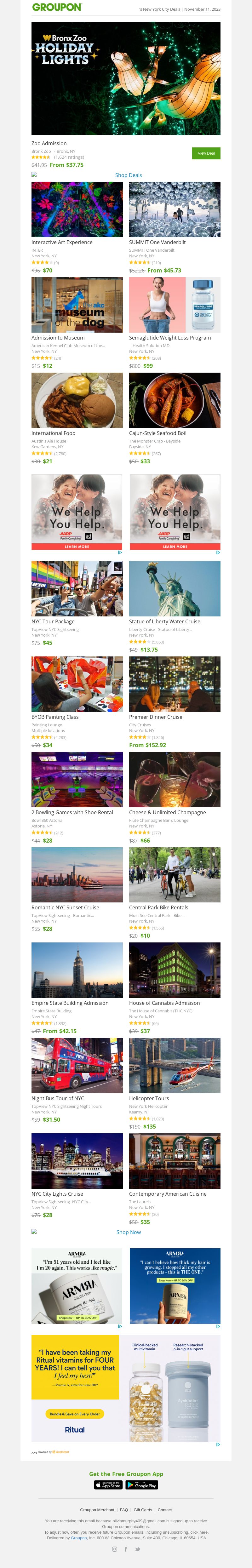Tap the View Deal button for Zoo Admission
The width and height of the screenshot is (252, 1568).
(x=206, y=153)
